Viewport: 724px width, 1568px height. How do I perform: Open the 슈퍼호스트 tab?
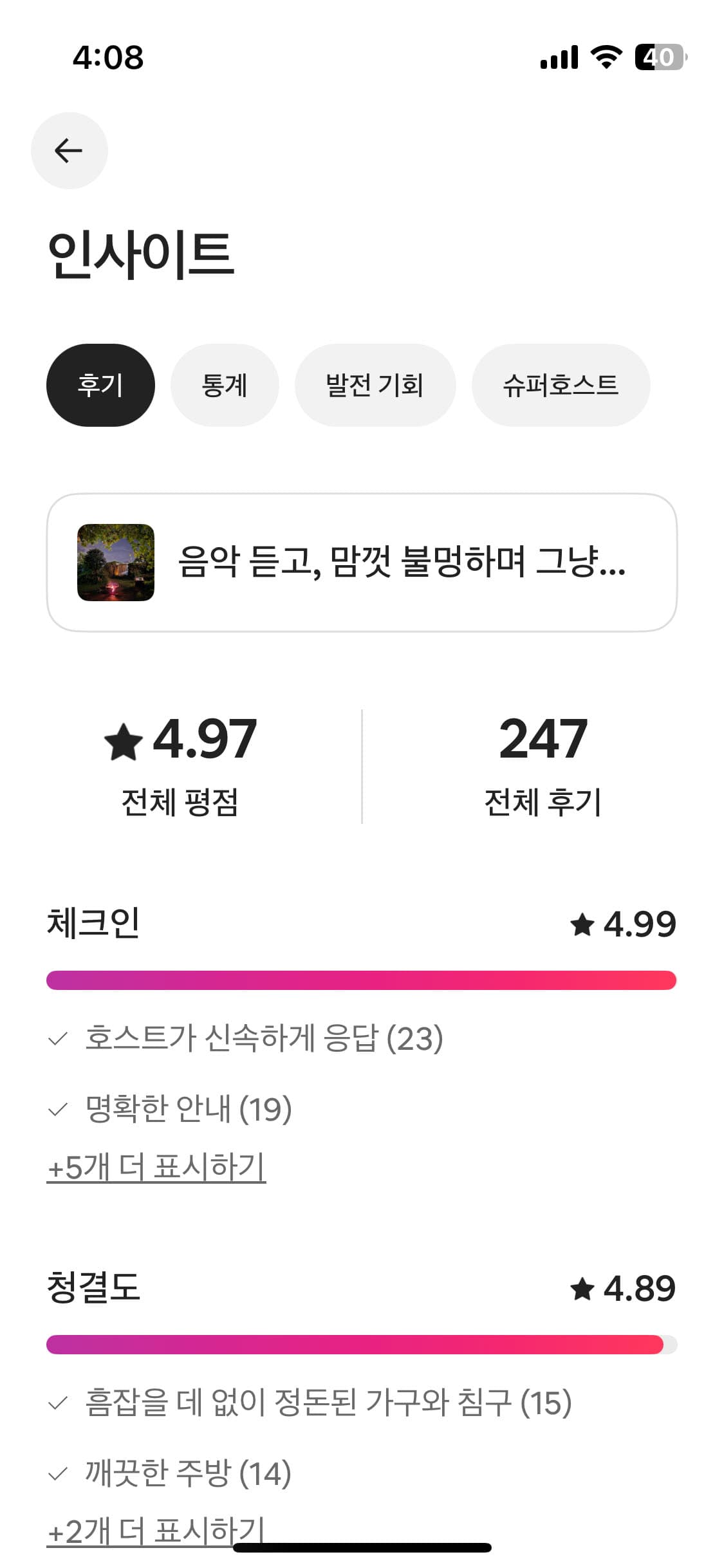561,384
